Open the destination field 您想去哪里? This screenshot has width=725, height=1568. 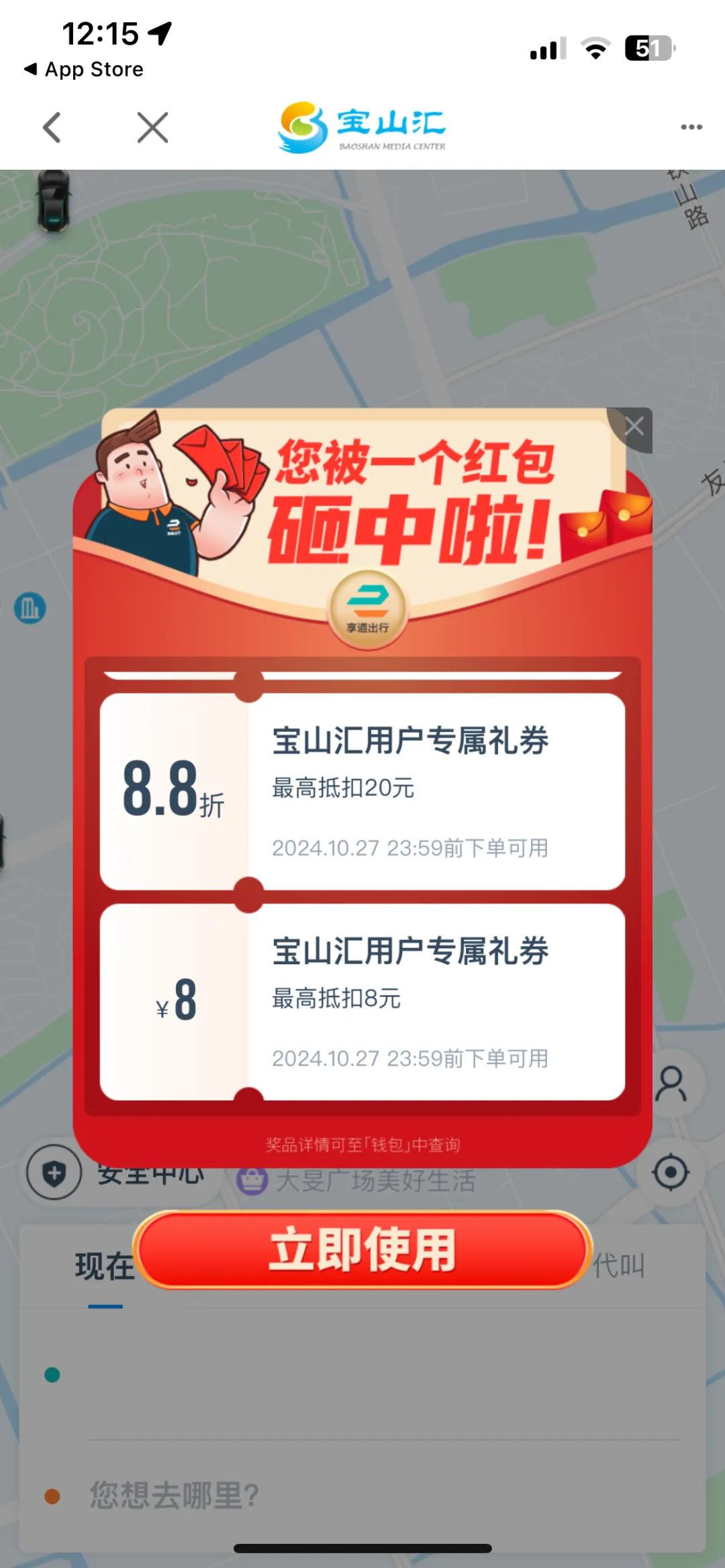tap(175, 1496)
